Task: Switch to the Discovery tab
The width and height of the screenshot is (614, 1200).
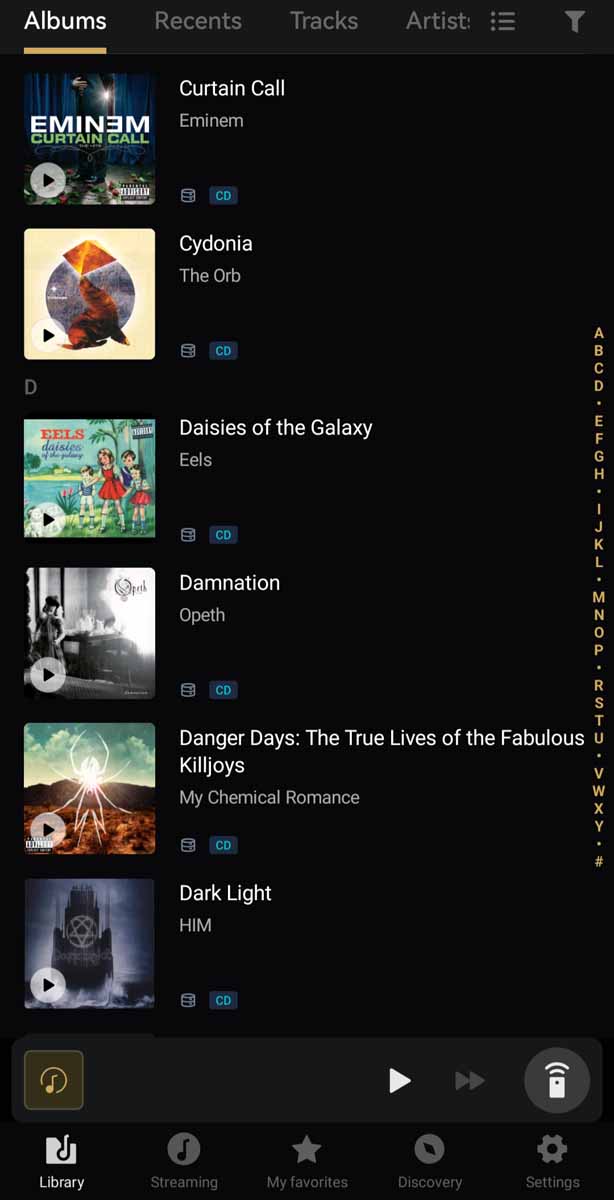Action: point(430,1162)
